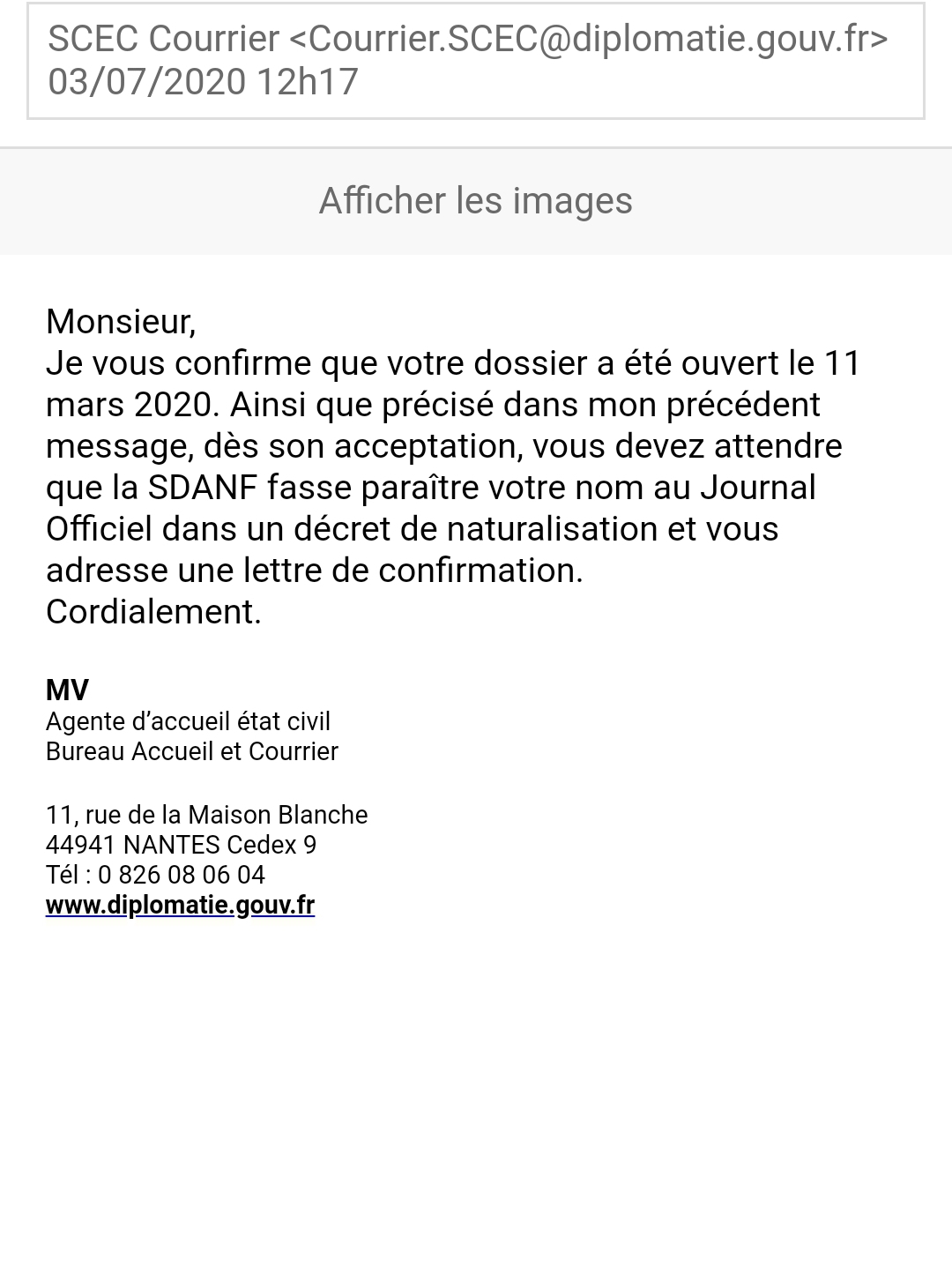
Task: Expand the SCEC Courrier sender header
Action: tap(475, 60)
